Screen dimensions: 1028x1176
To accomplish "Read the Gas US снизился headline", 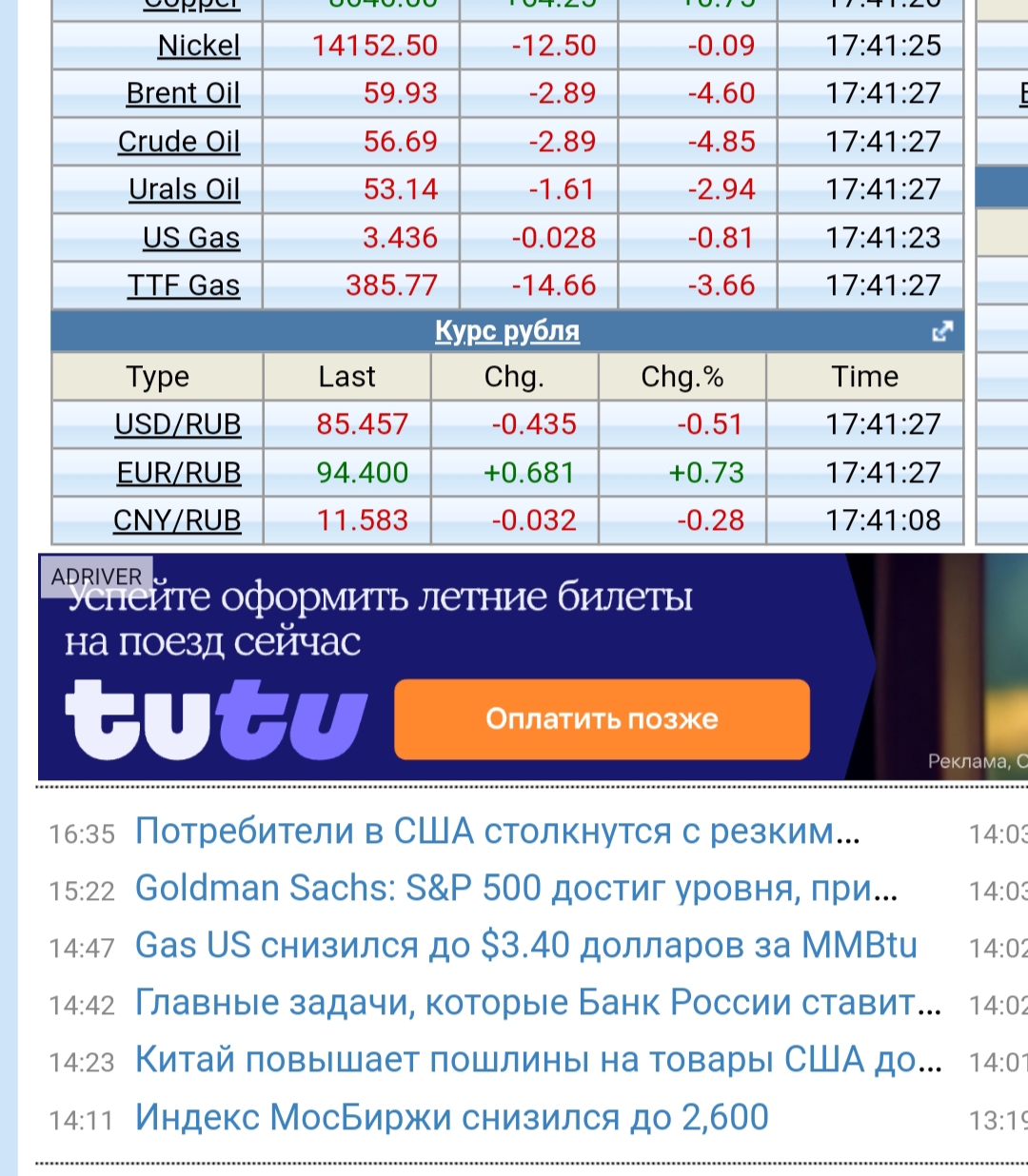I will pyautogui.click(x=525, y=946).
